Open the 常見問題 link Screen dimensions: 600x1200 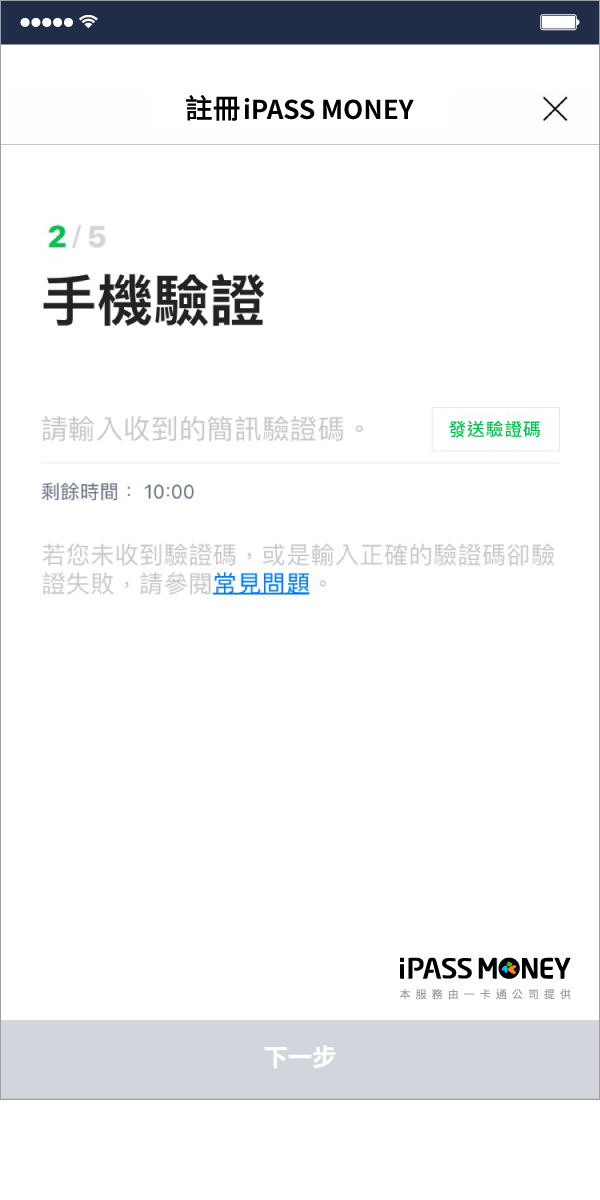(261, 584)
